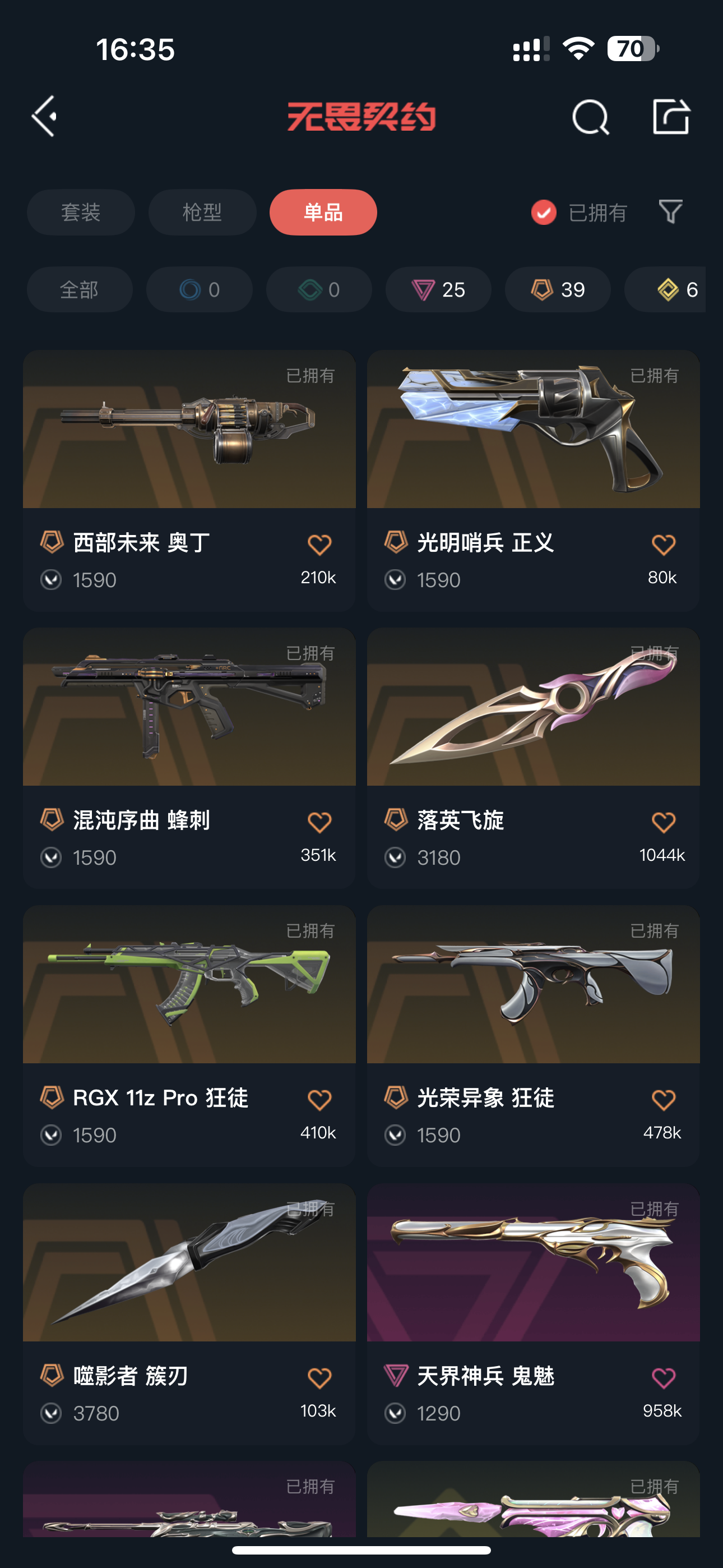This screenshot has width=723, height=1568.
Task: Select the 全部 tier chip
Action: click(x=79, y=290)
